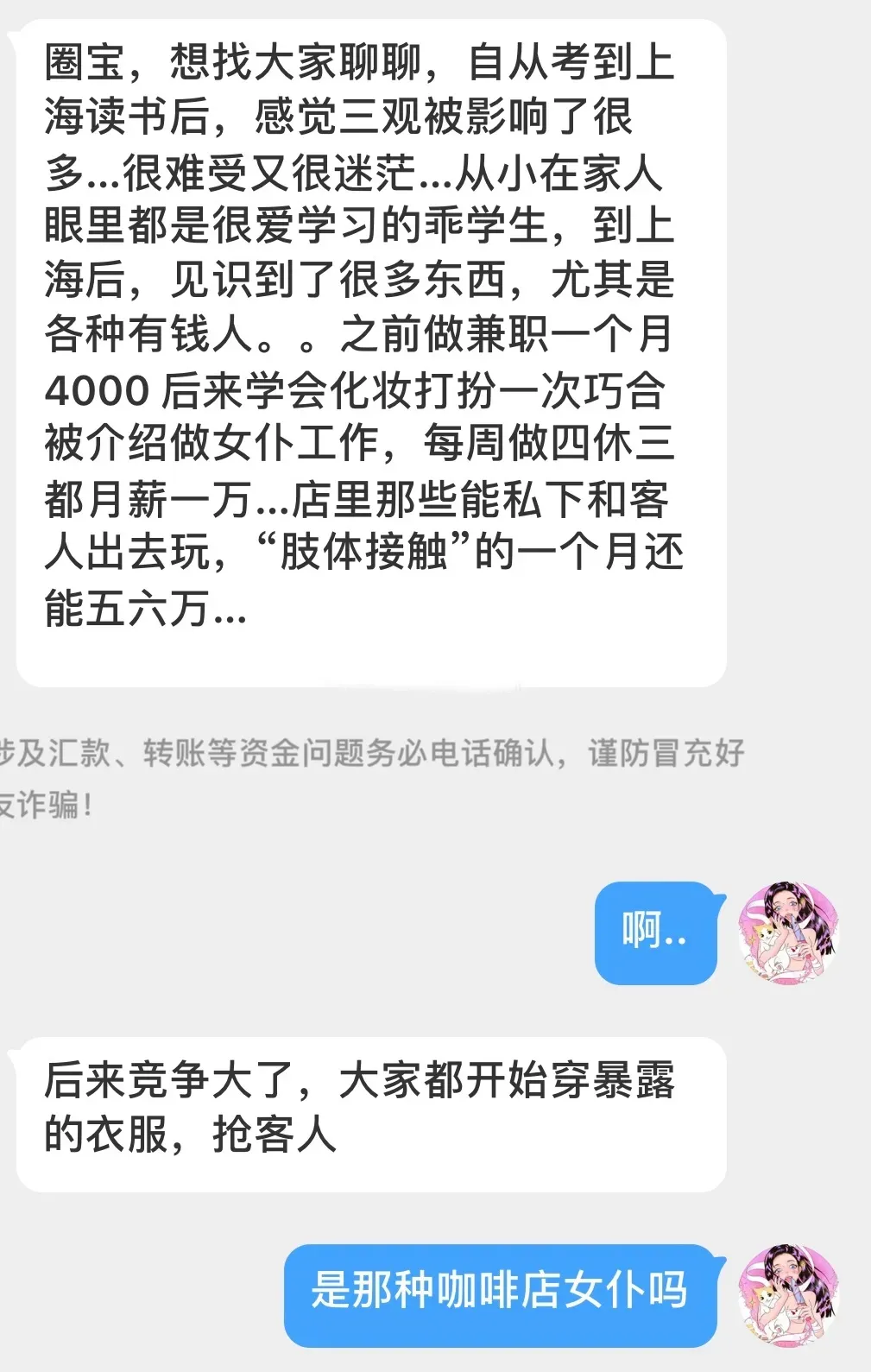Select "五六万" at the end of the long message
The width and height of the screenshot is (871, 1372).
pyautogui.click(x=147, y=608)
